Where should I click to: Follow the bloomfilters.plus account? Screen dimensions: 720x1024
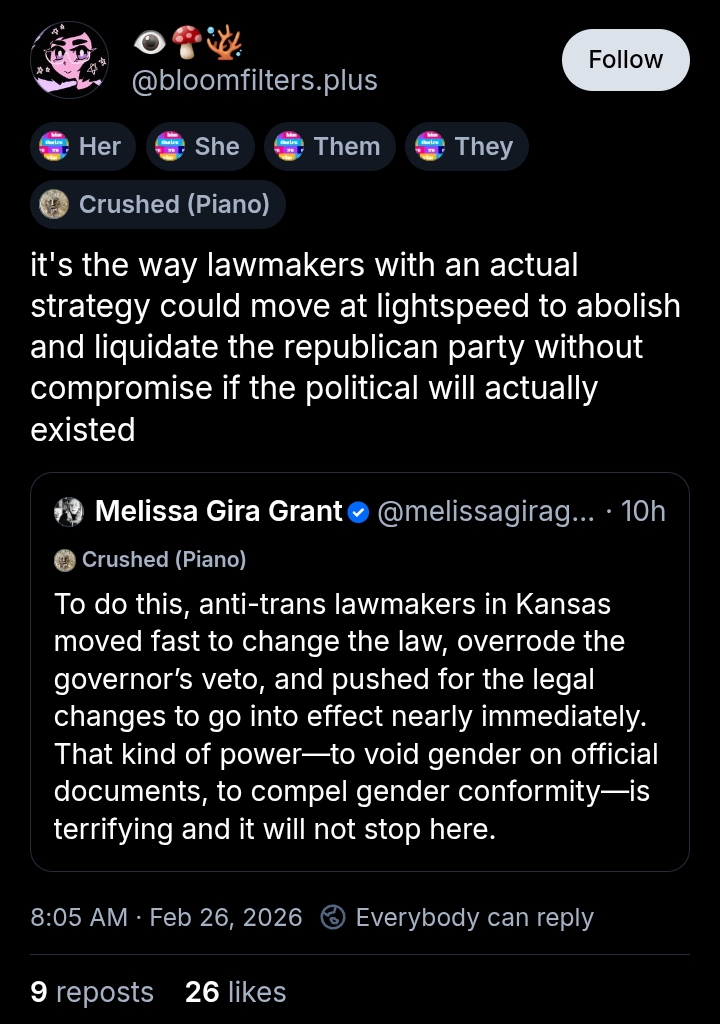pyautogui.click(x=625, y=60)
